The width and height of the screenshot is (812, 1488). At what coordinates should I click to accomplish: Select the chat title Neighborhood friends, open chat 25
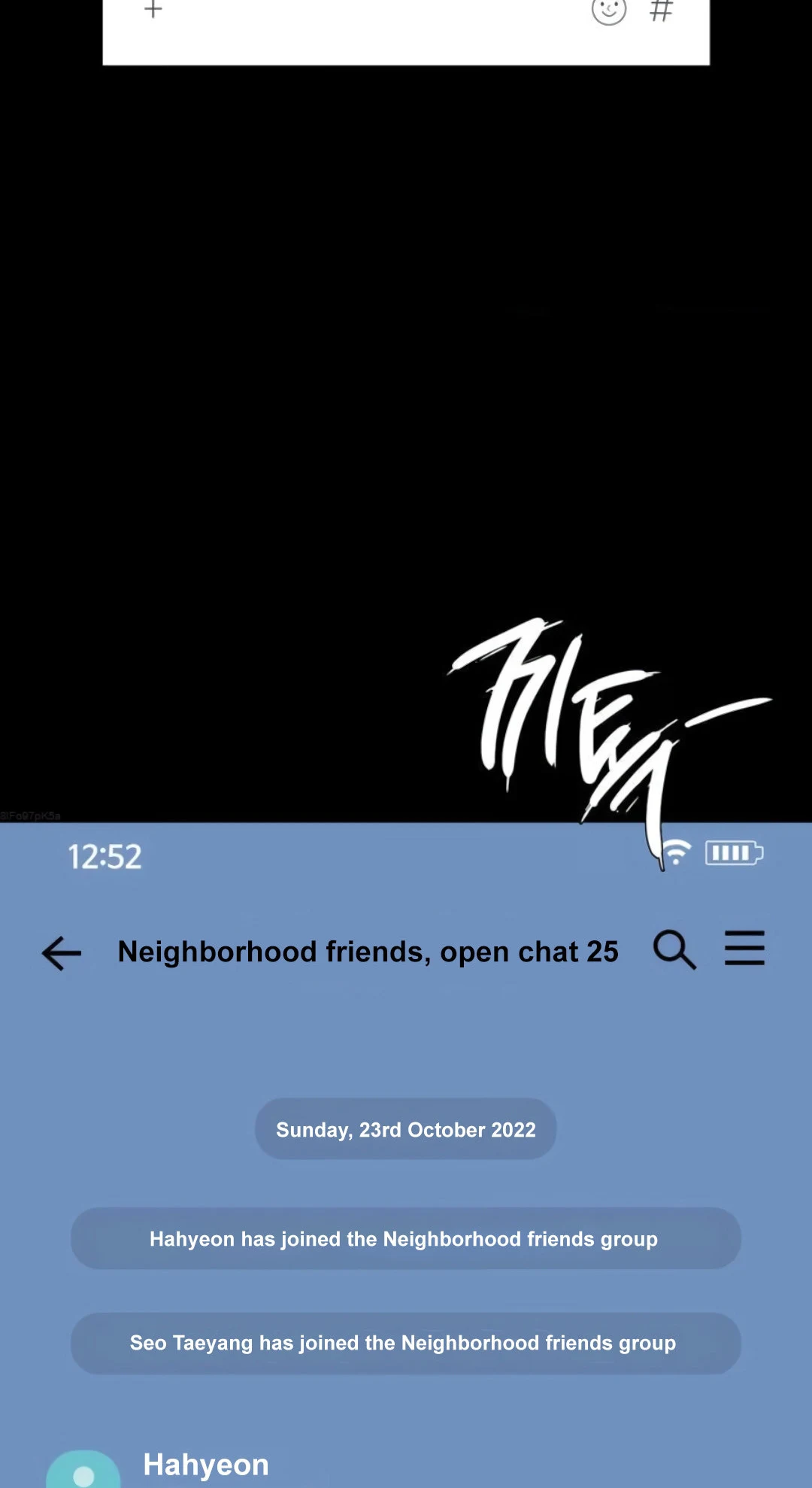[368, 951]
